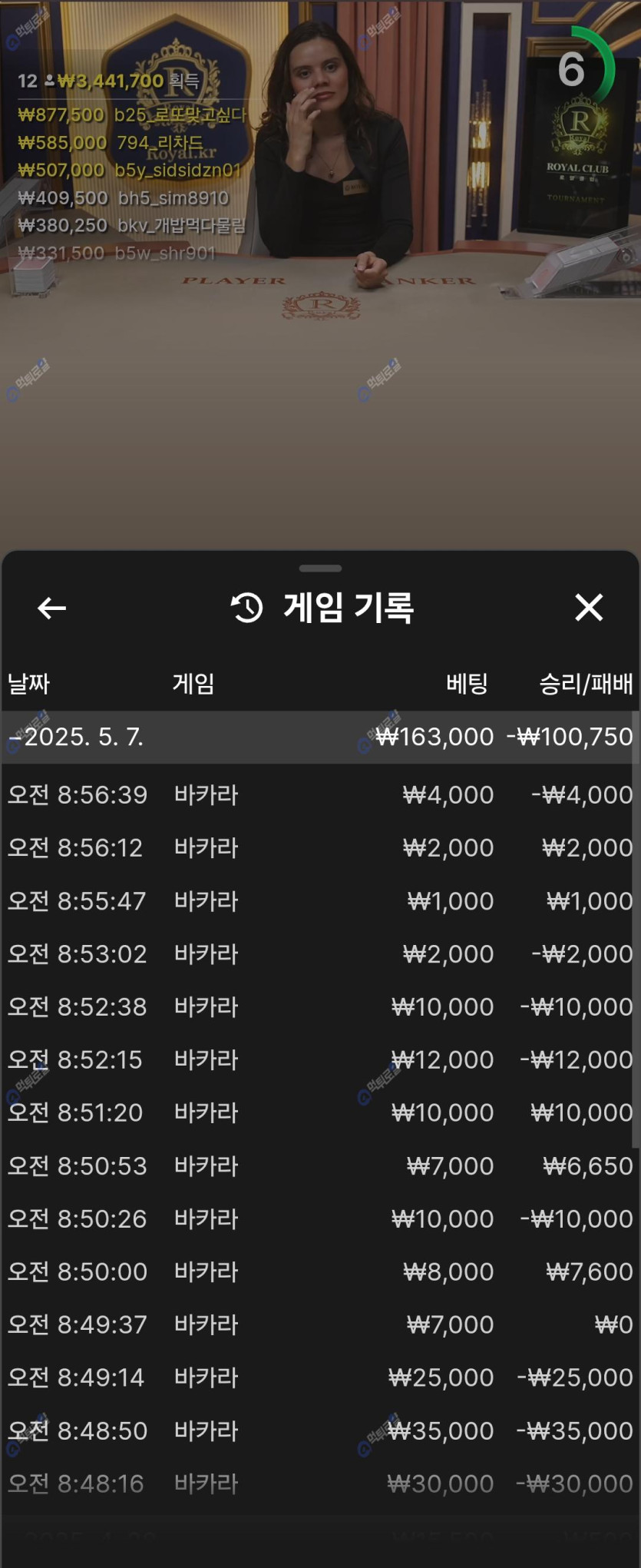The height and width of the screenshot is (1568, 641).
Task: View the 오전 8:50:00 ₩8,000 bet entry
Action: coord(319,1271)
